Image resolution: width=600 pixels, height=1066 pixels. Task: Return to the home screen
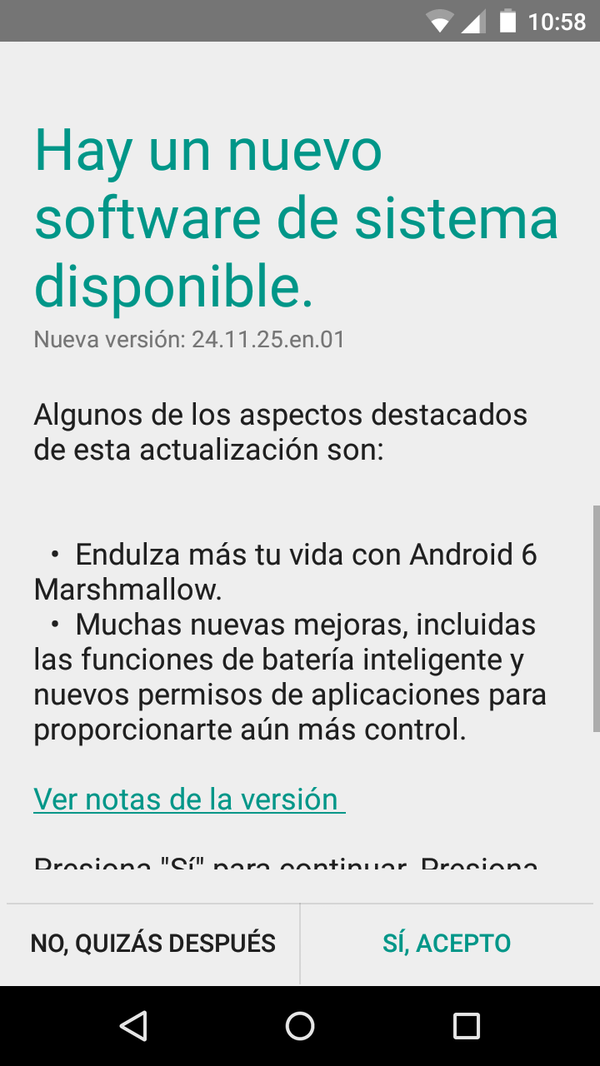coord(300,1025)
